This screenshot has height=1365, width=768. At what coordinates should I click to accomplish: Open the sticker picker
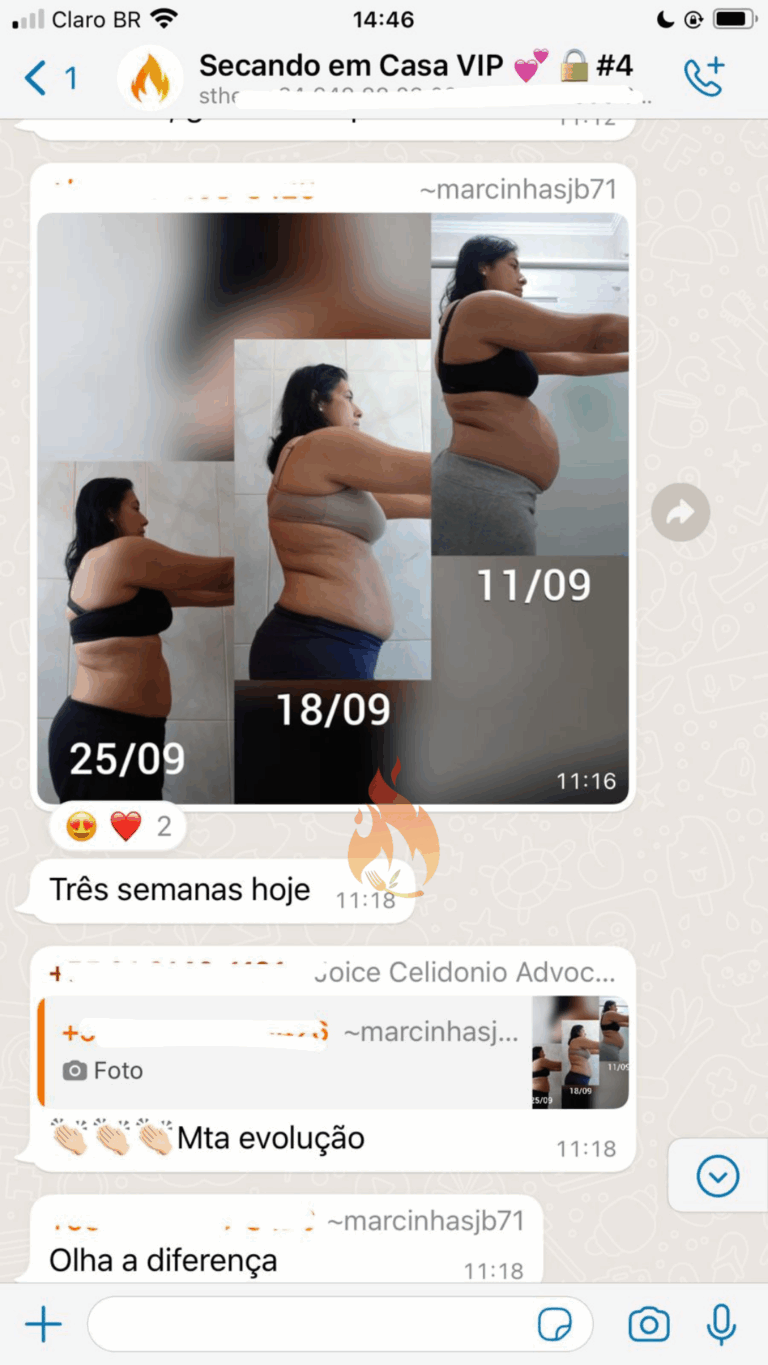(x=555, y=1325)
